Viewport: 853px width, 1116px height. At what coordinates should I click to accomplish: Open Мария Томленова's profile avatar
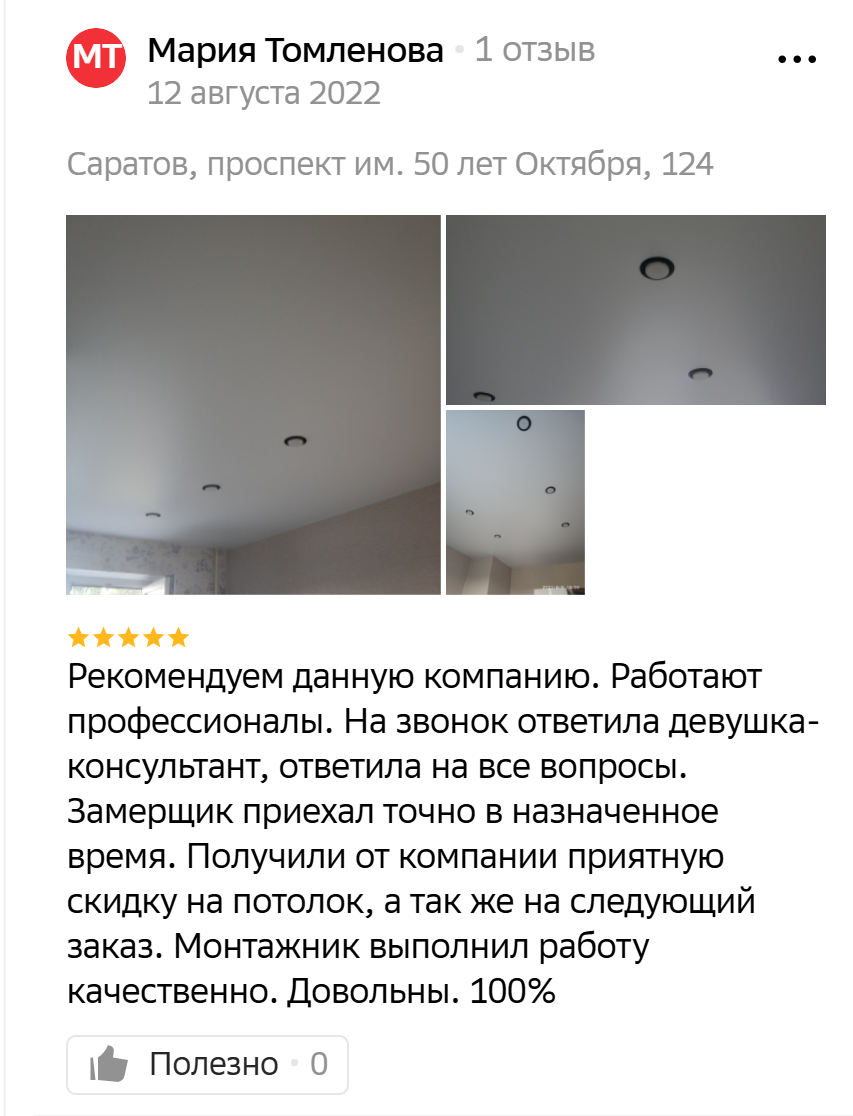(x=96, y=58)
